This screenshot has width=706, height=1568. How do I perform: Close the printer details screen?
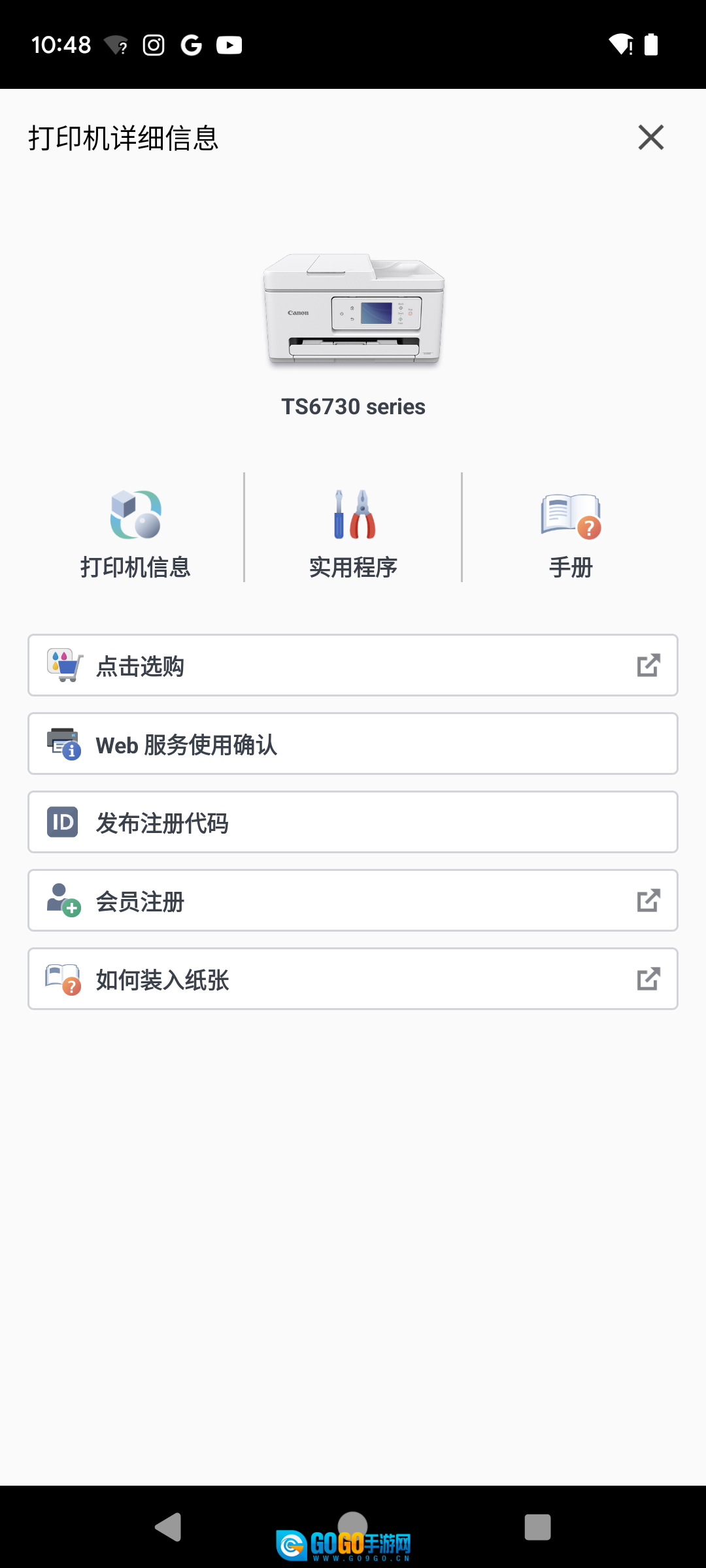[650, 137]
